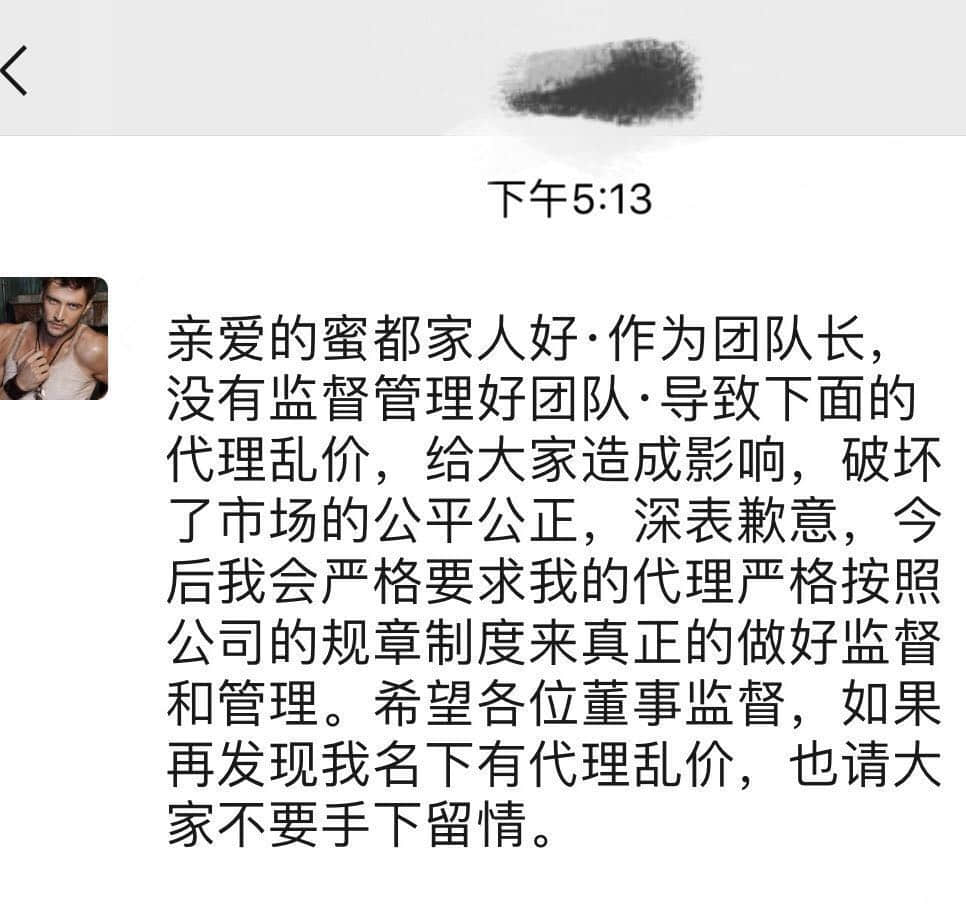This screenshot has height=910, width=966.
Task: Go back using the top-left arrow
Action: [x=14, y=70]
